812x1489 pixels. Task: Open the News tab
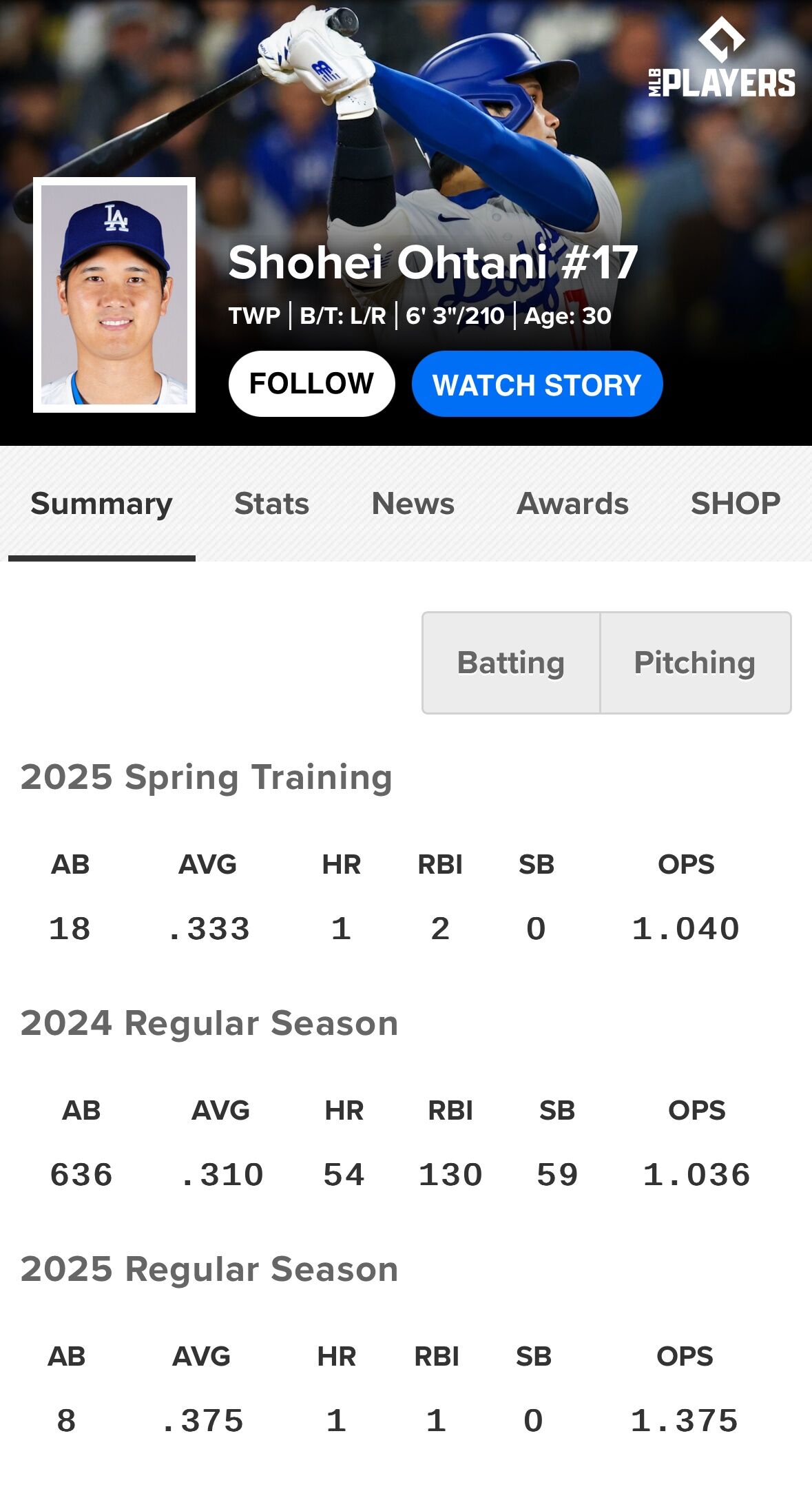(413, 504)
